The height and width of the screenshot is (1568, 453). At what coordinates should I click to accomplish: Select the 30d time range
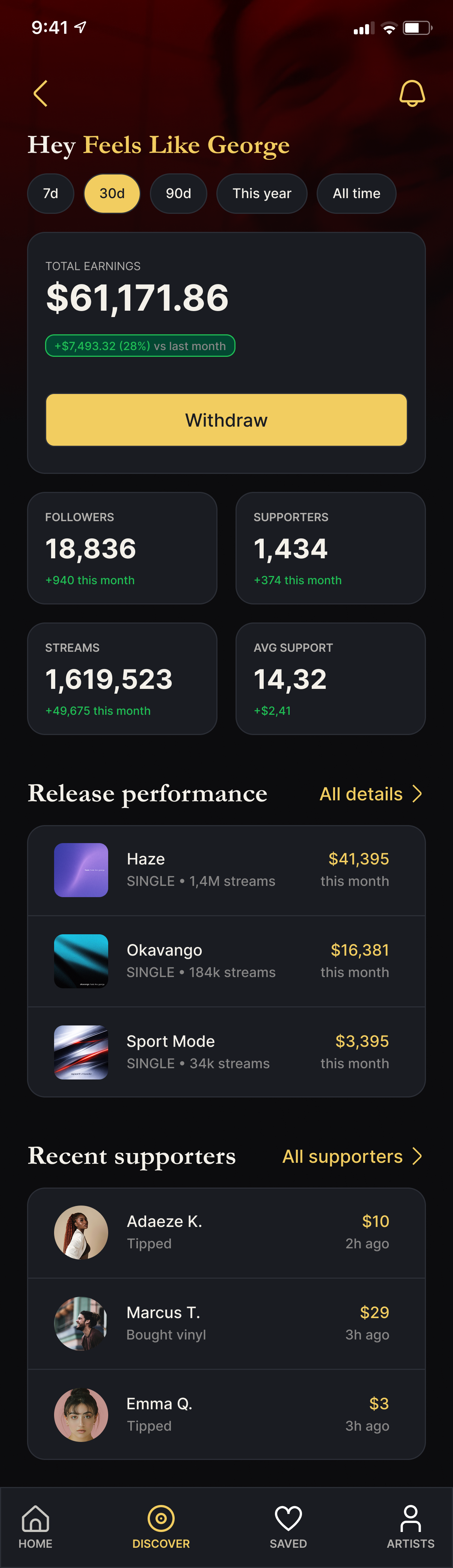pos(112,194)
